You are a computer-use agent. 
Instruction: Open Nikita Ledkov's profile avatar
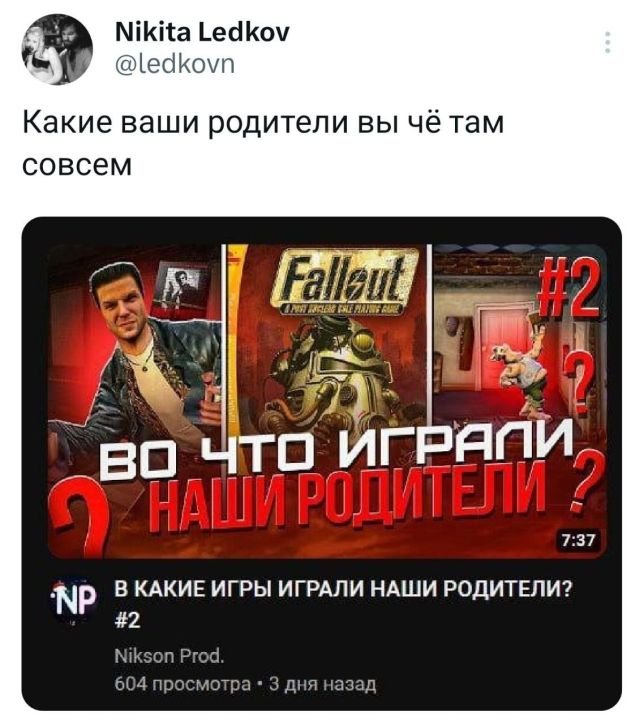[x=57, y=50]
